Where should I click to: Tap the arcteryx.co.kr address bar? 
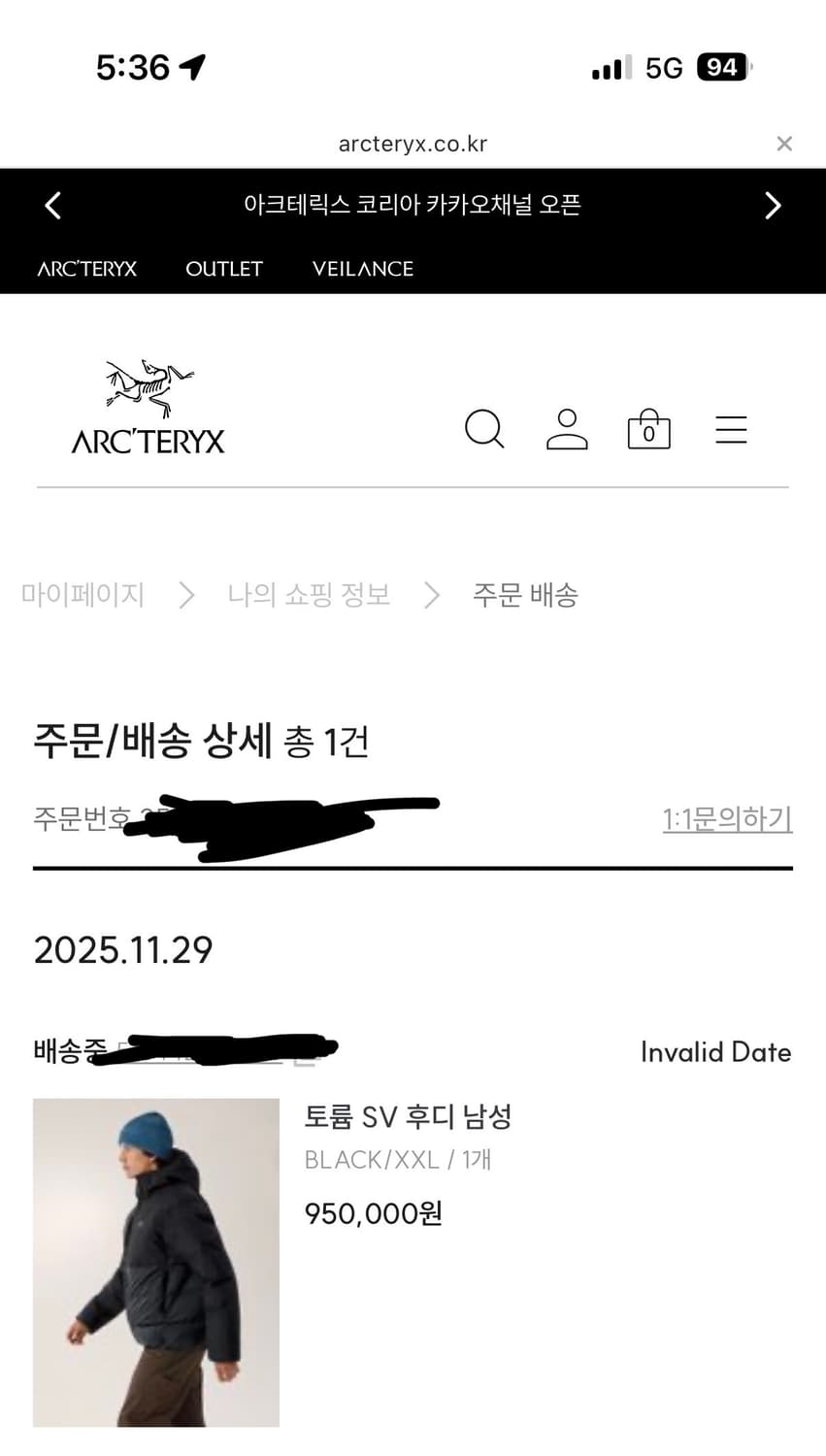click(x=414, y=143)
